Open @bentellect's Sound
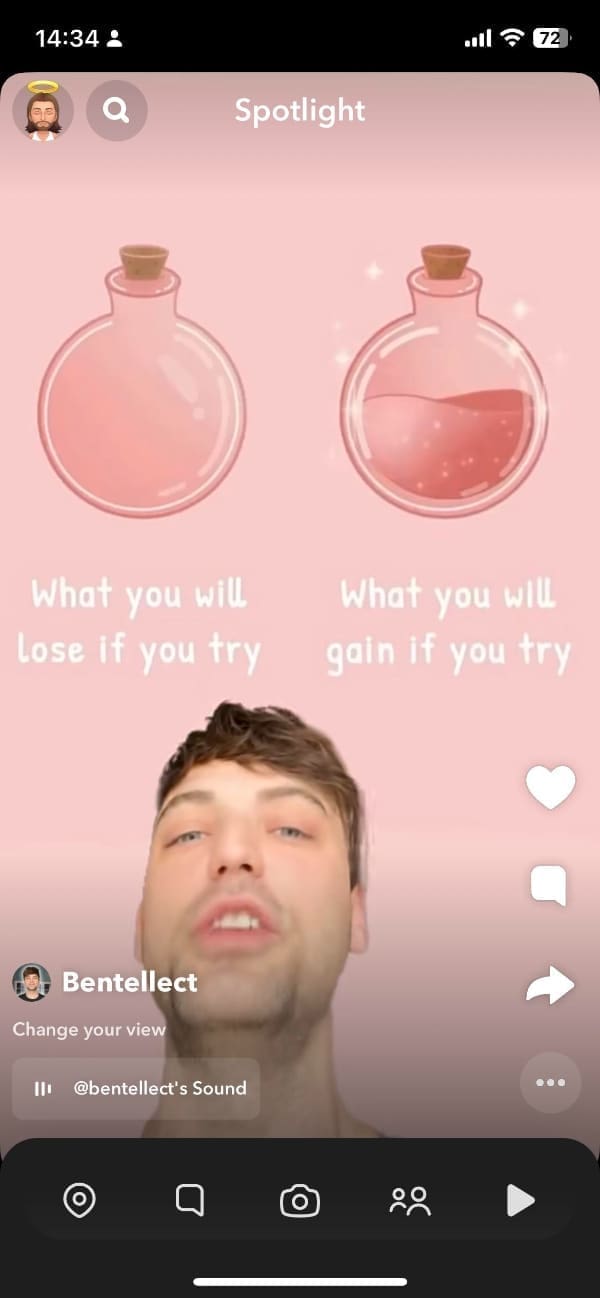 tap(136, 1088)
